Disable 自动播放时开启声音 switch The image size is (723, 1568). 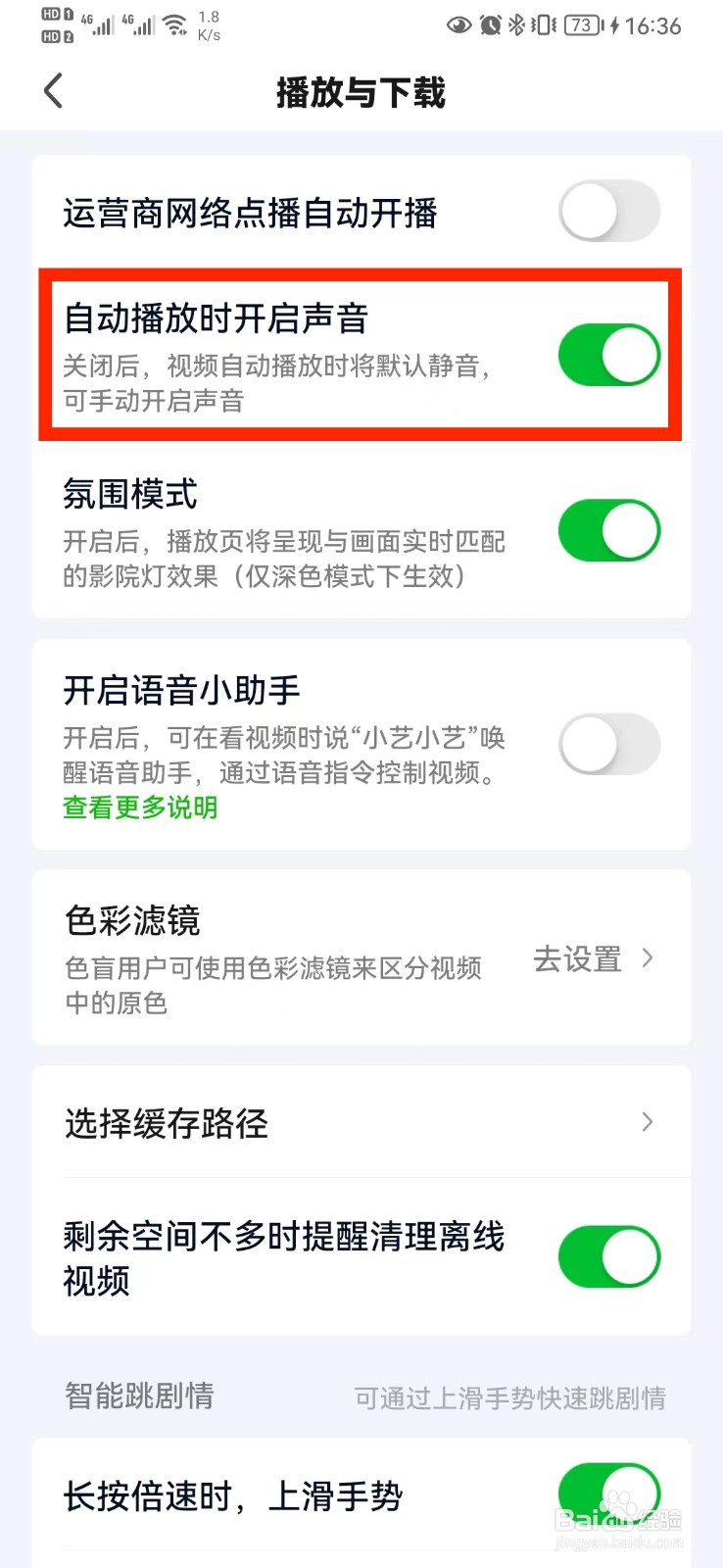pyautogui.click(x=608, y=354)
